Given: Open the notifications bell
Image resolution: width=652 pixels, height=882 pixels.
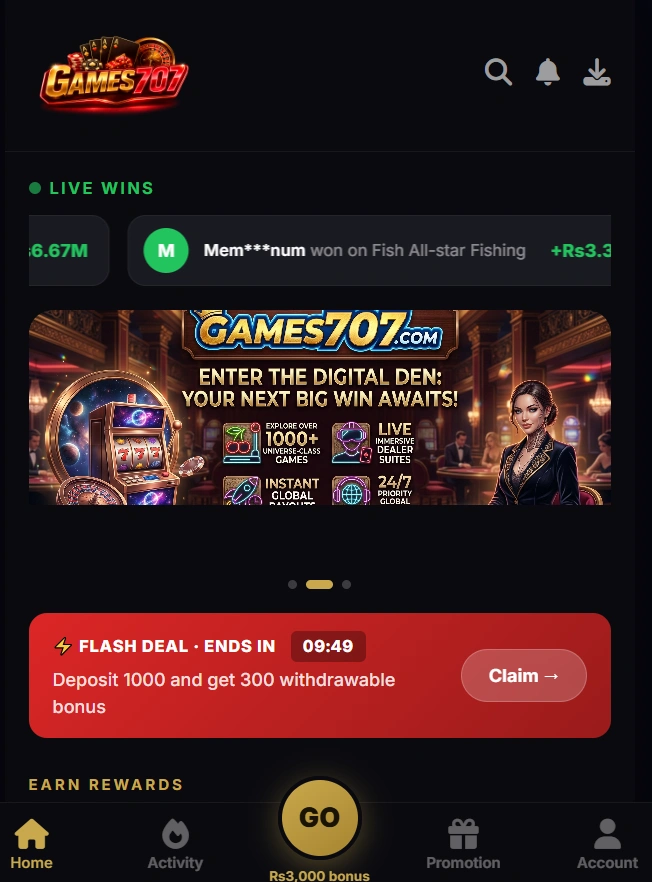Looking at the screenshot, I should coord(548,72).
